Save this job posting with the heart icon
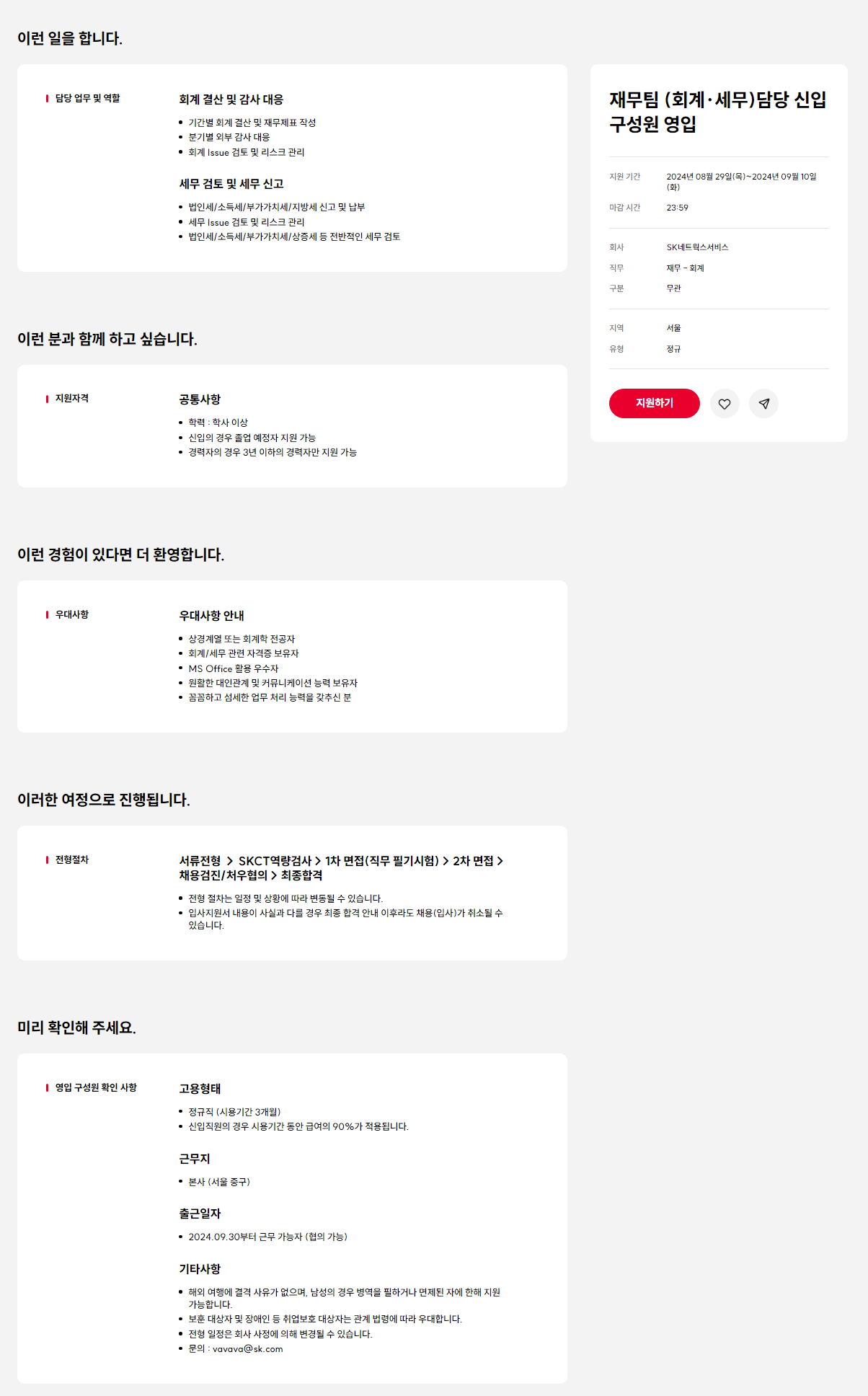Viewport: 868px width, 1396px height. 725,404
